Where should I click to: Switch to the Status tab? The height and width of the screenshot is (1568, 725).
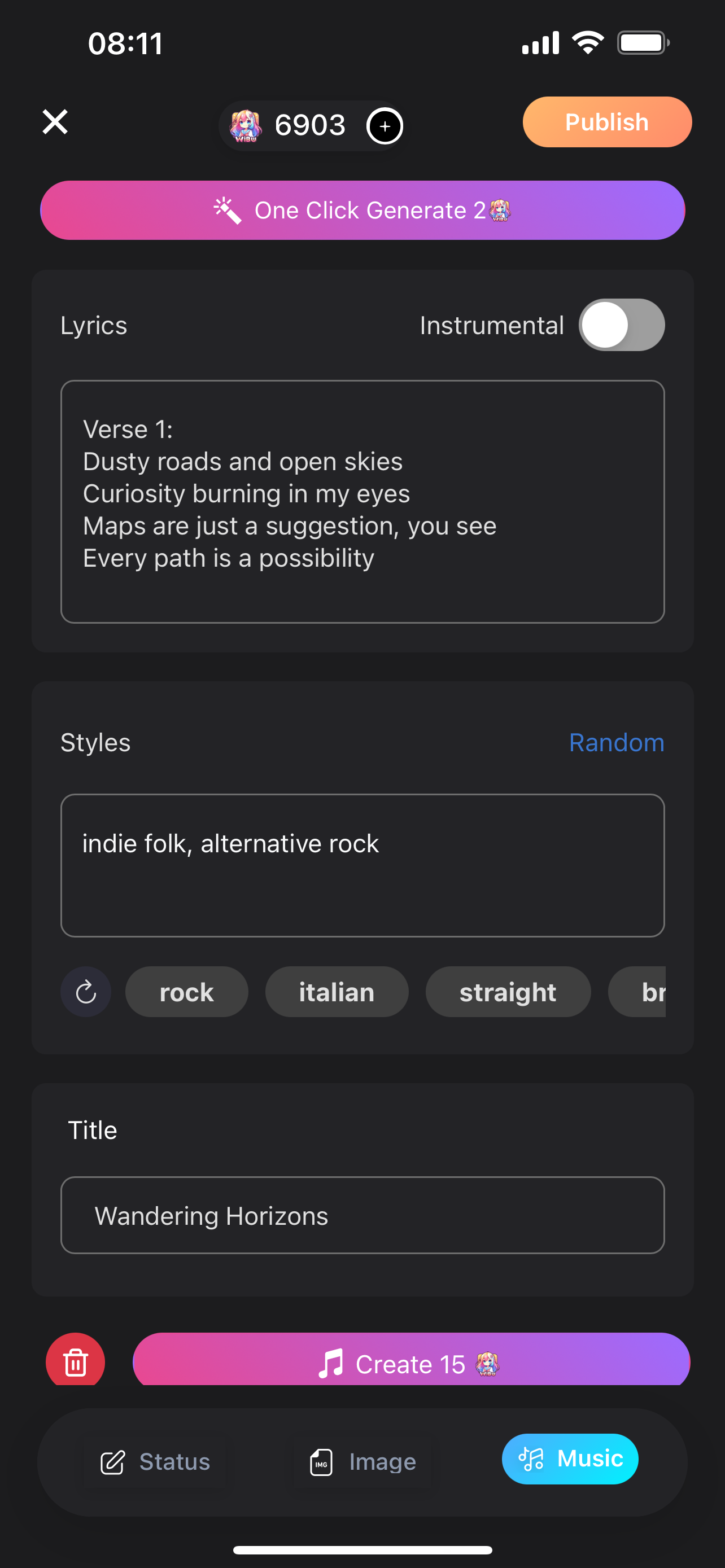155,1461
